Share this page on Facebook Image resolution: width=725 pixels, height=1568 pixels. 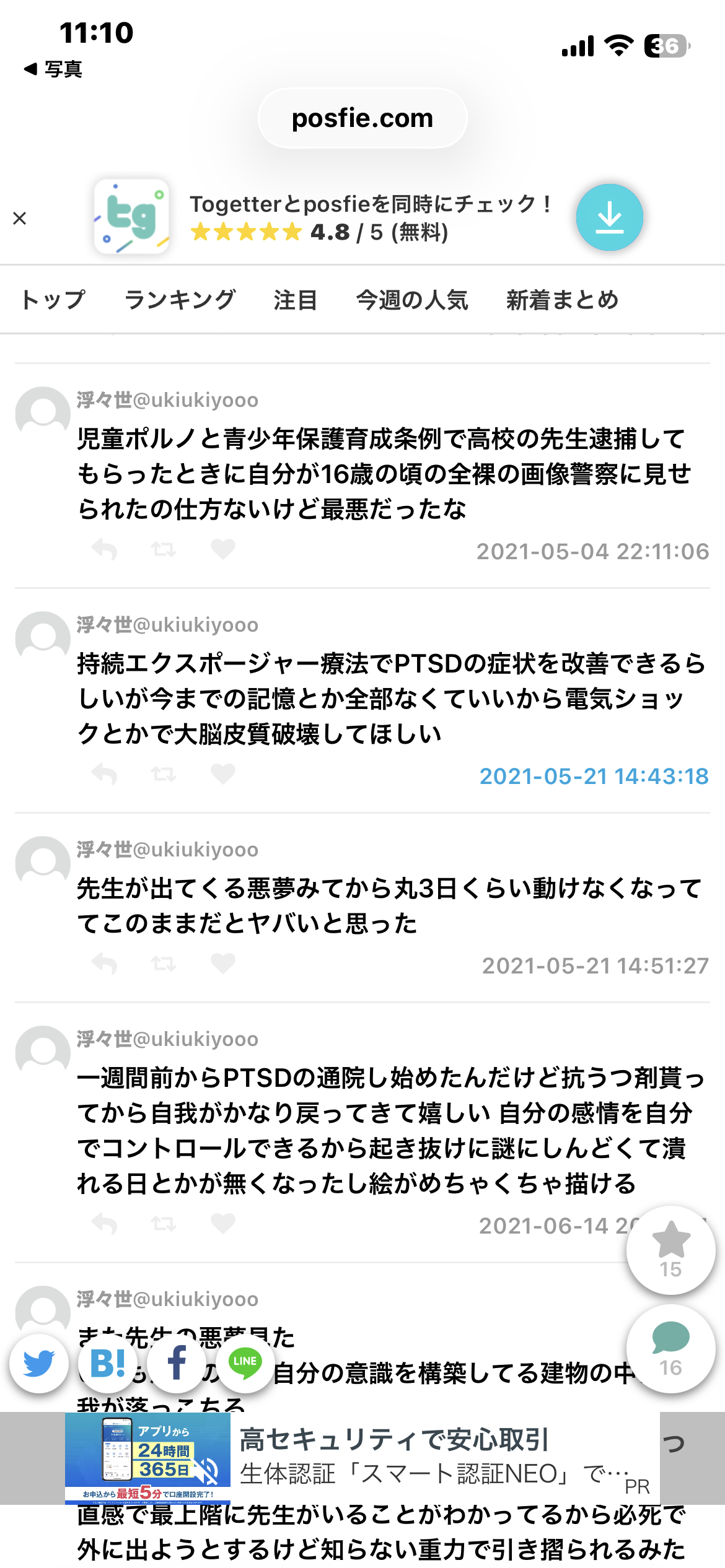pyautogui.click(x=177, y=1363)
